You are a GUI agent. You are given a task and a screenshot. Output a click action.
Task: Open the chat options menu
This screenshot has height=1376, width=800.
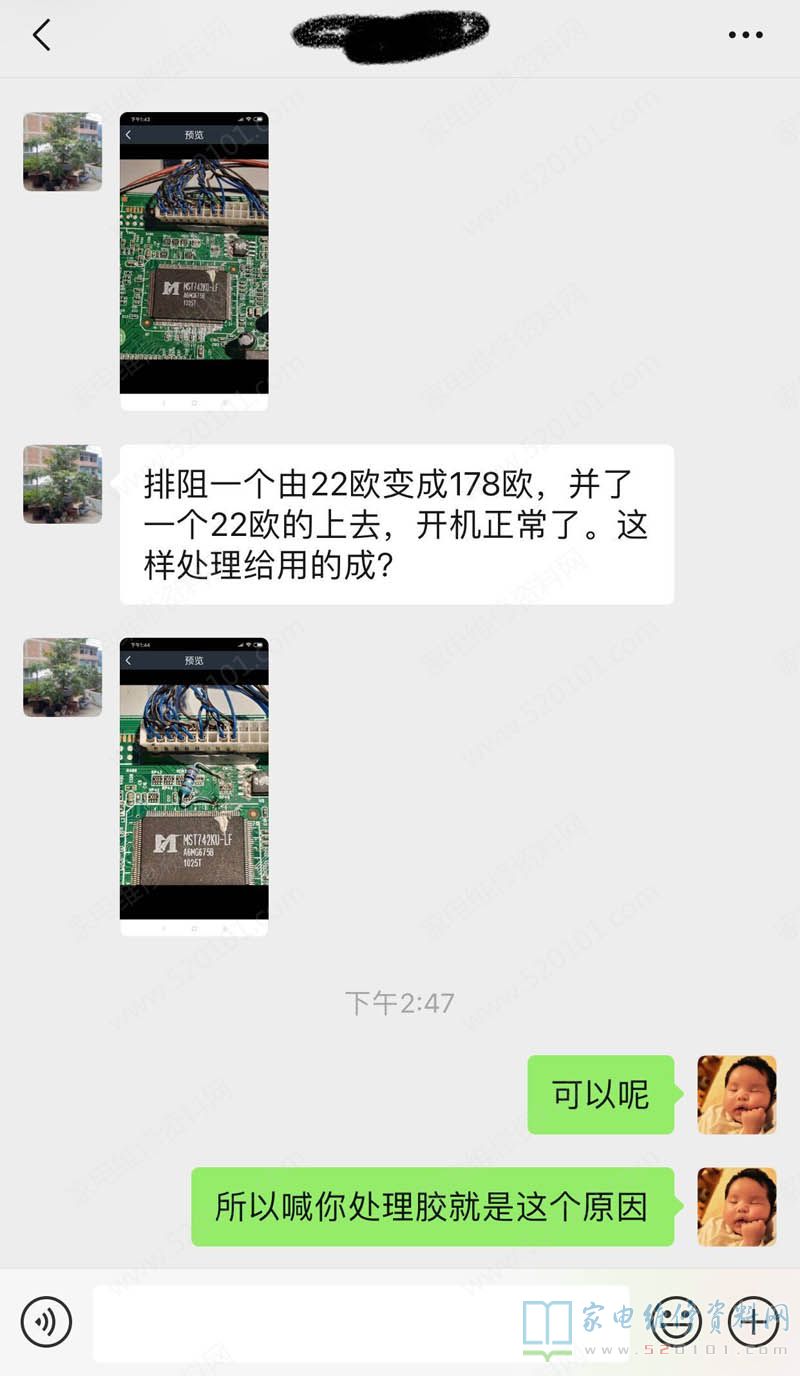pos(745,36)
